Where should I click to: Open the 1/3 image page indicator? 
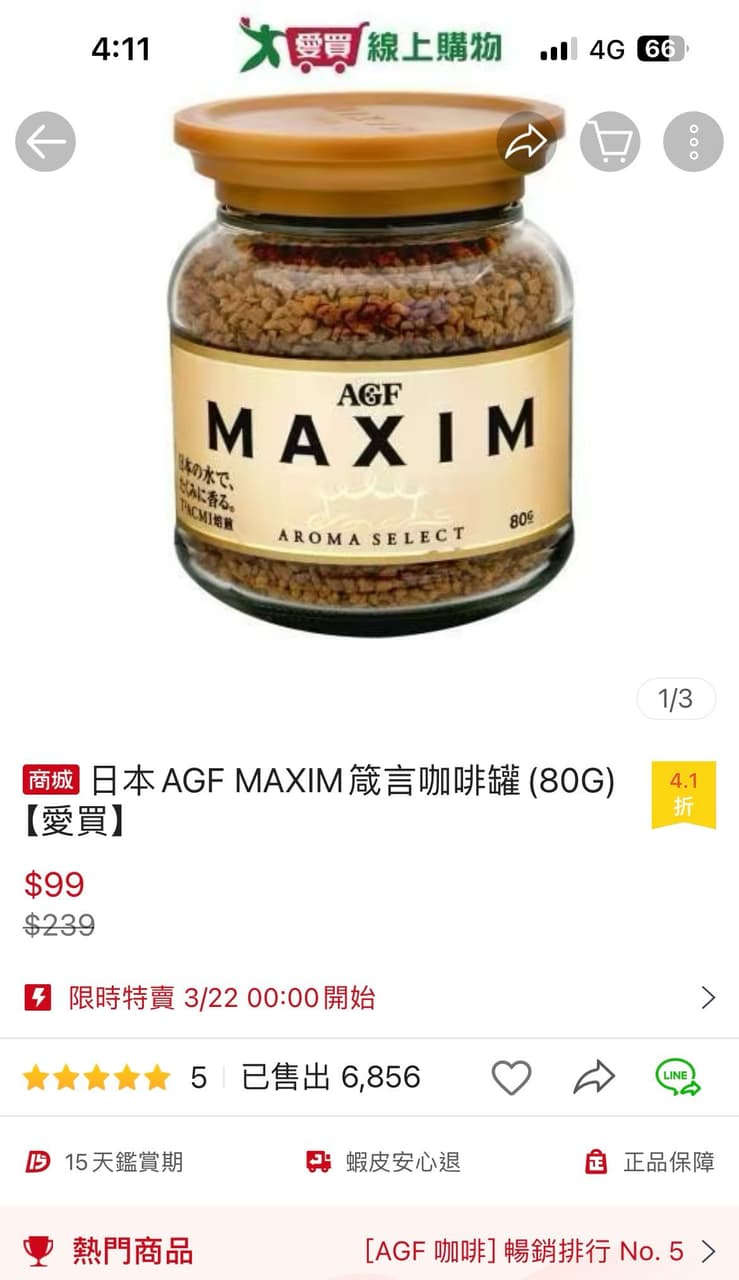point(676,700)
